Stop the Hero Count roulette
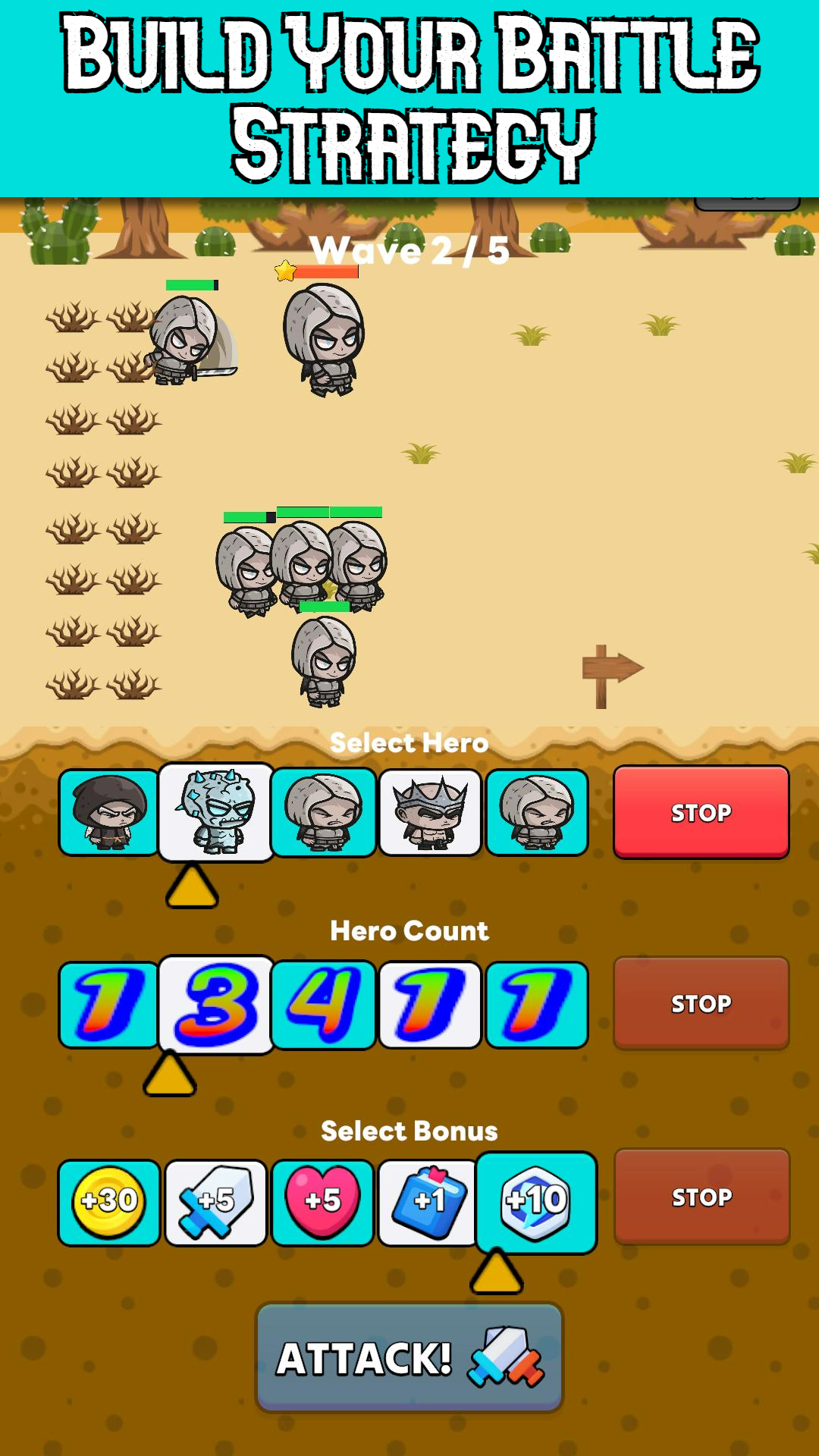819x1456 pixels. (701, 1003)
